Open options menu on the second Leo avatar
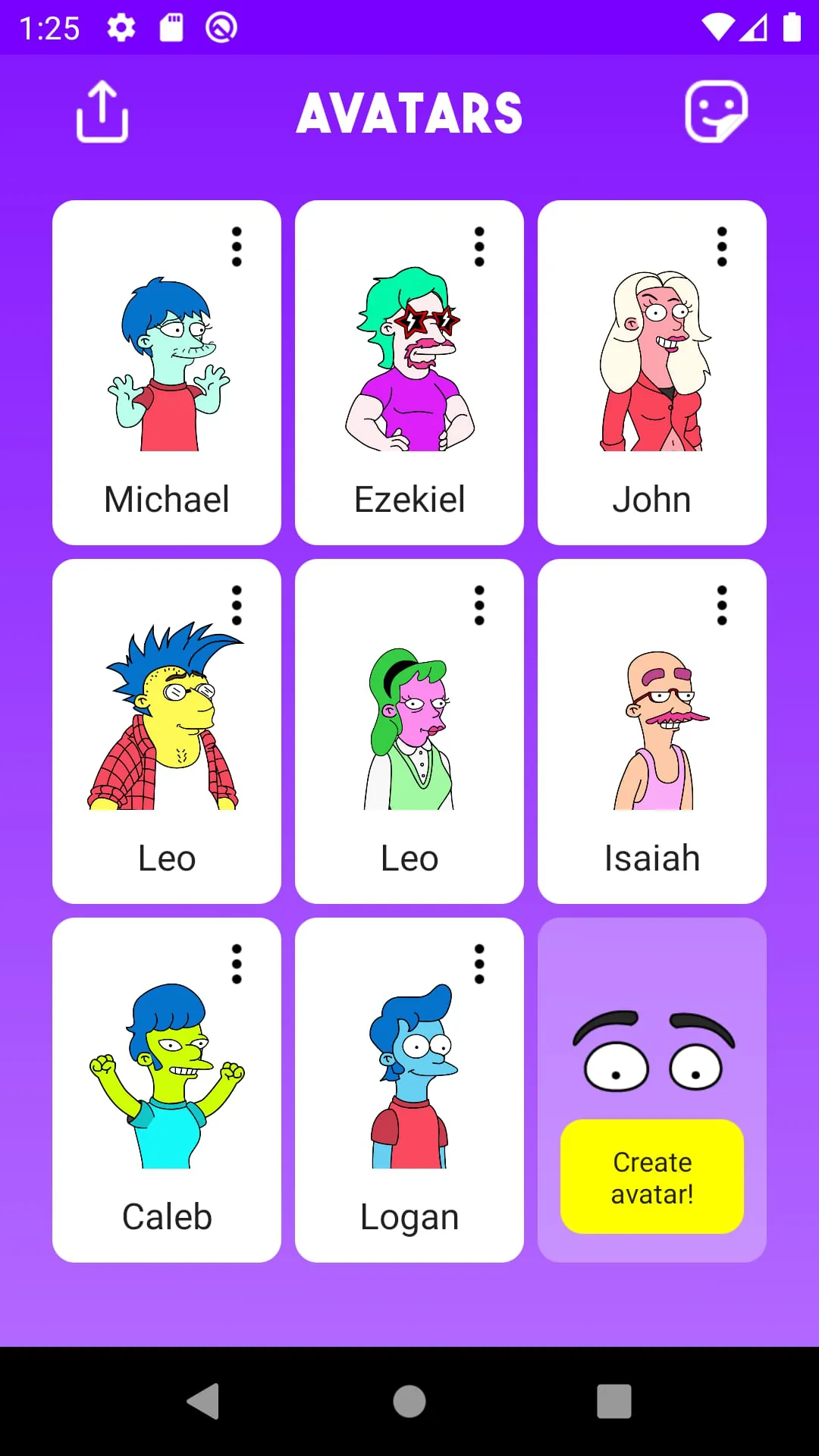This screenshot has height=1456, width=819. tap(479, 604)
